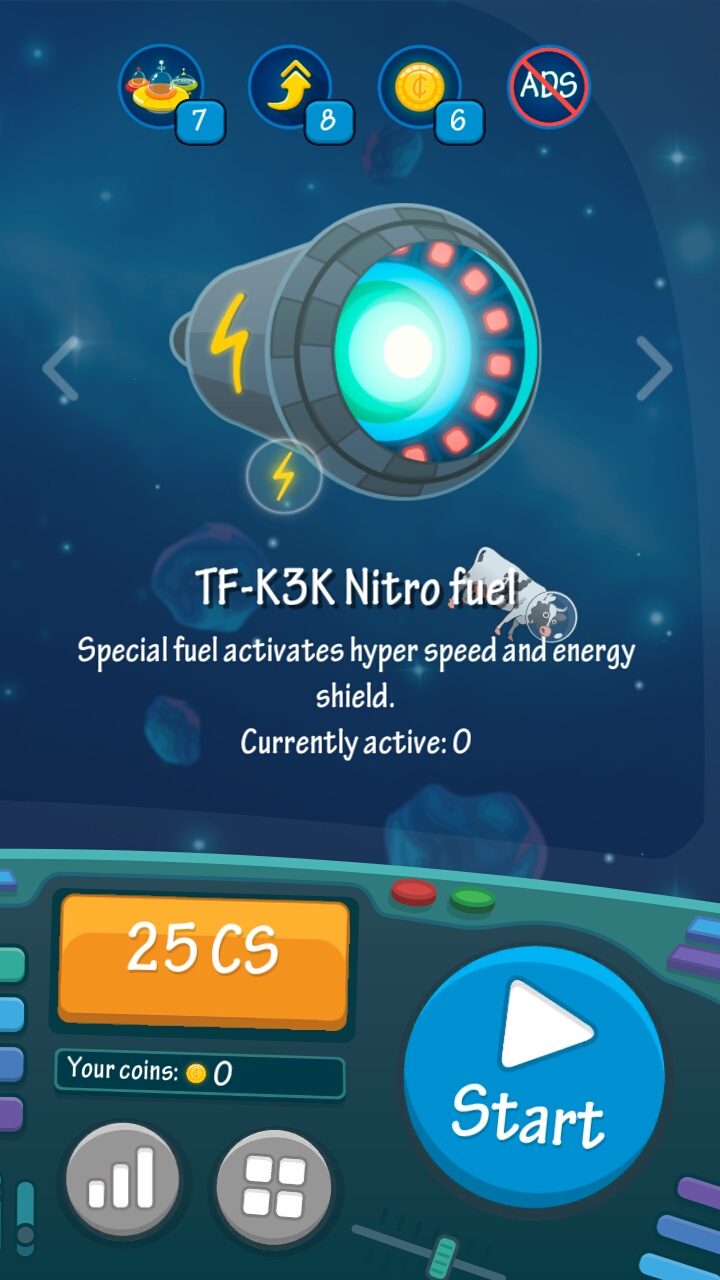Tap the remove ADS icon
This screenshot has height=1280, width=720.
[x=549, y=86]
